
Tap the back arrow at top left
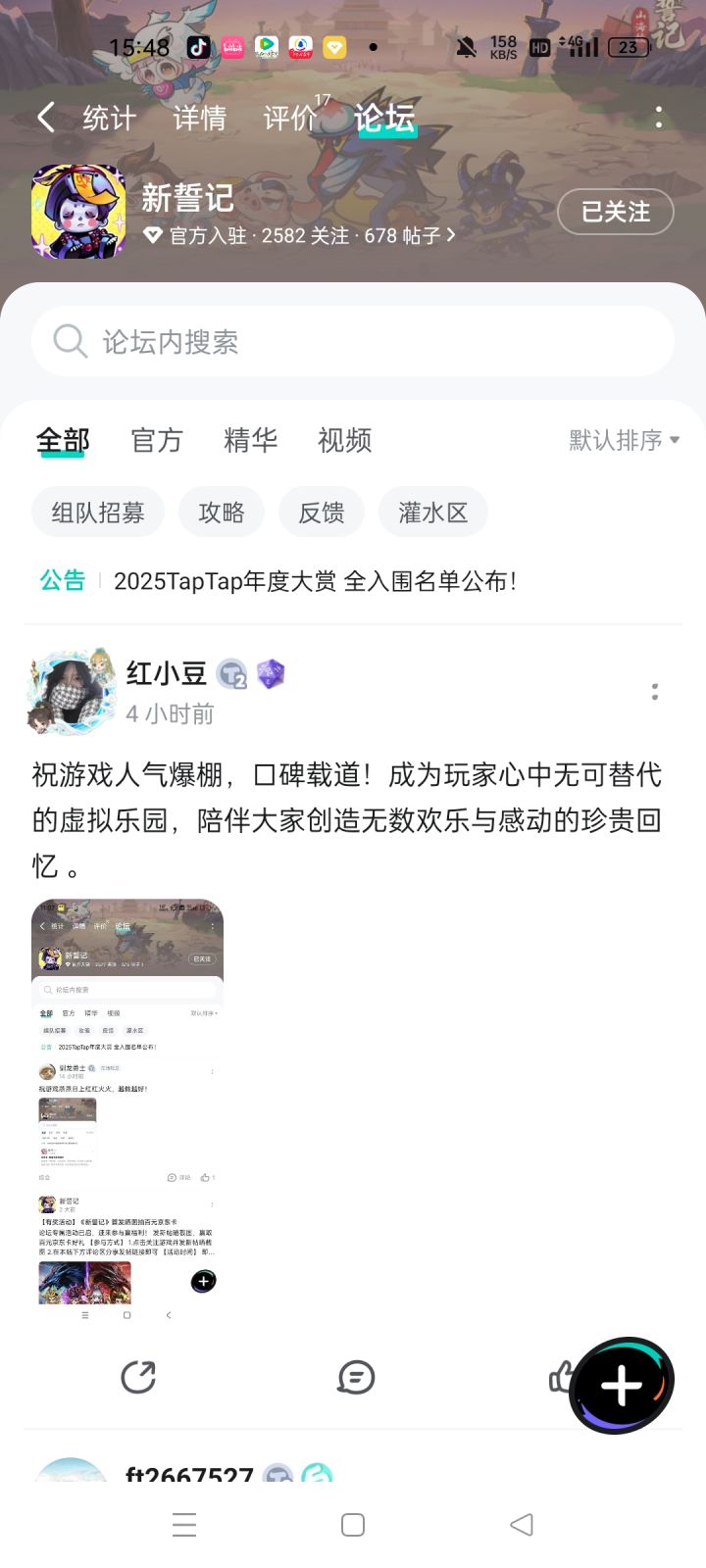tap(44, 117)
